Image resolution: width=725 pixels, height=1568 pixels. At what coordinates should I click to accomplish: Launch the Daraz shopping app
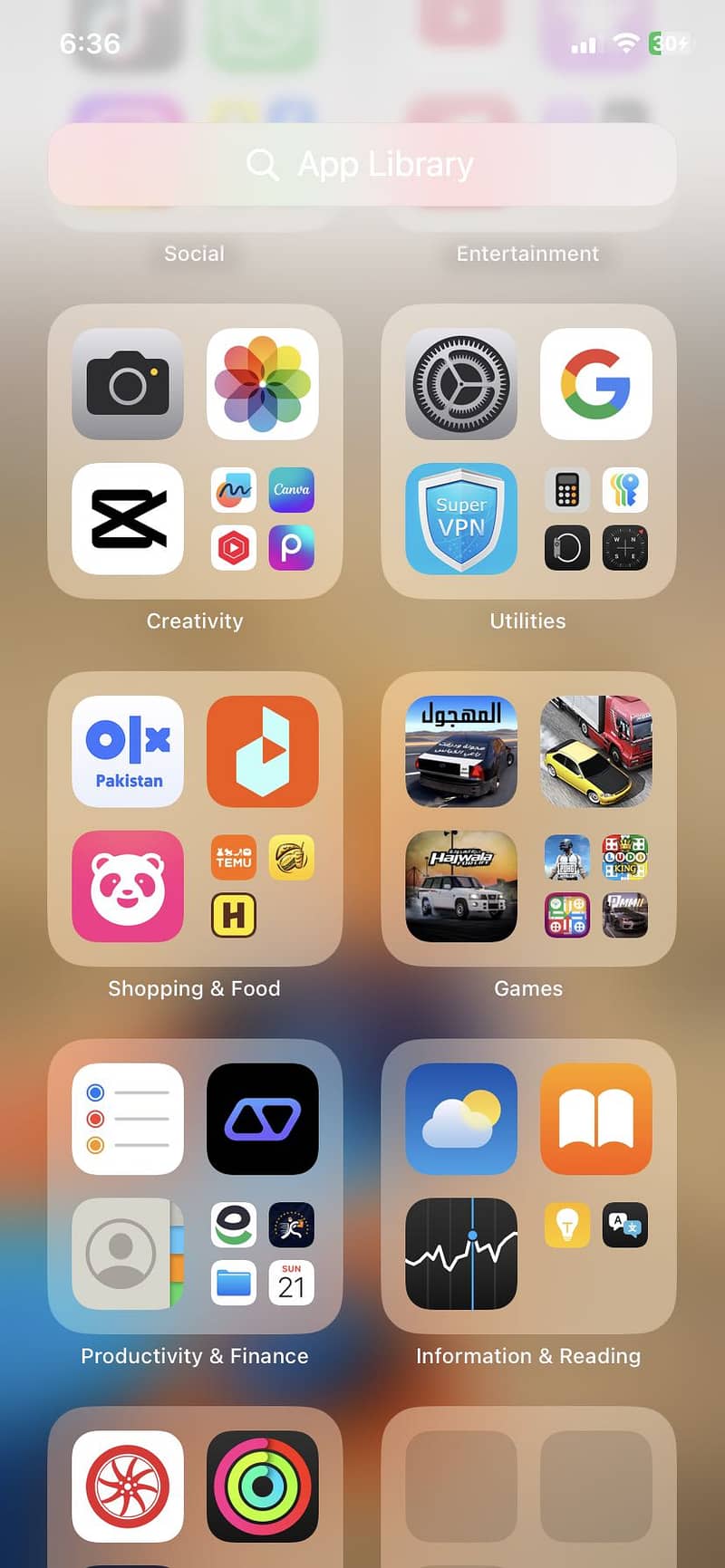coord(262,751)
